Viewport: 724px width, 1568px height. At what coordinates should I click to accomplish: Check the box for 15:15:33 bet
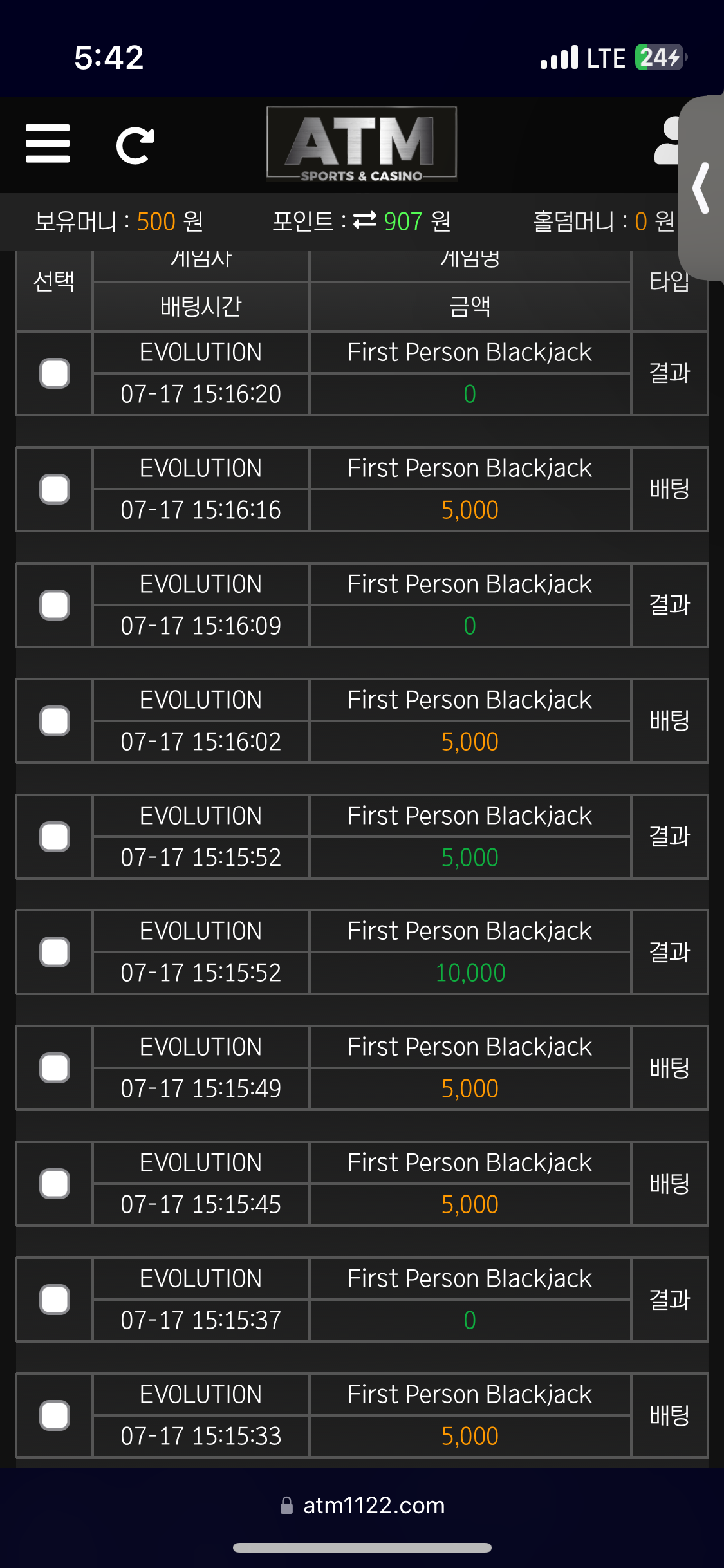55,1415
